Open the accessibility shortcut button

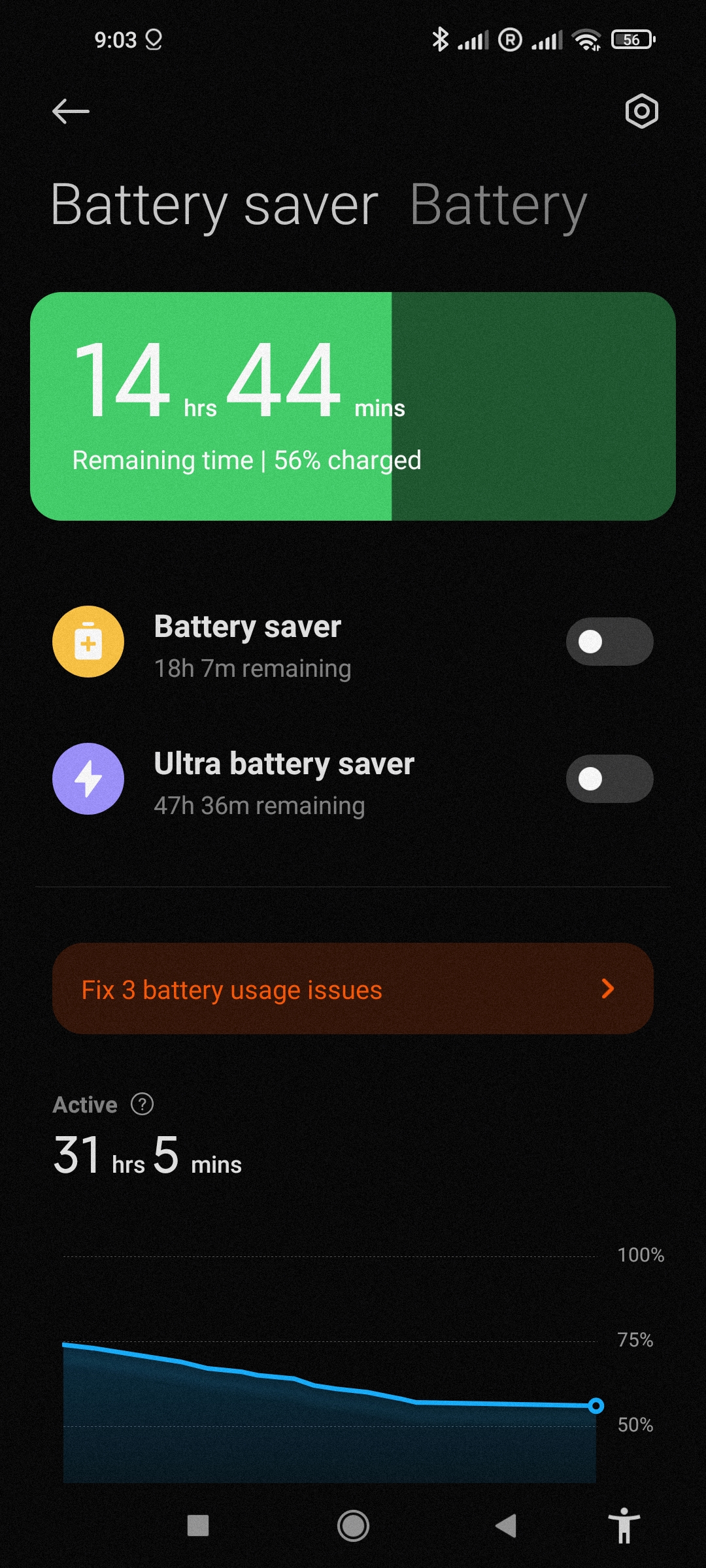(x=624, y=1526)
